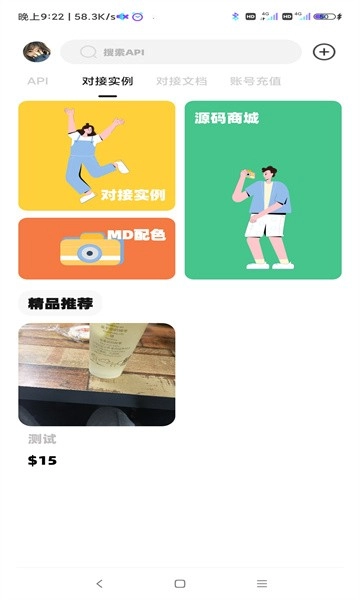Open the 账号充值 tab

[x=255, y=81]
